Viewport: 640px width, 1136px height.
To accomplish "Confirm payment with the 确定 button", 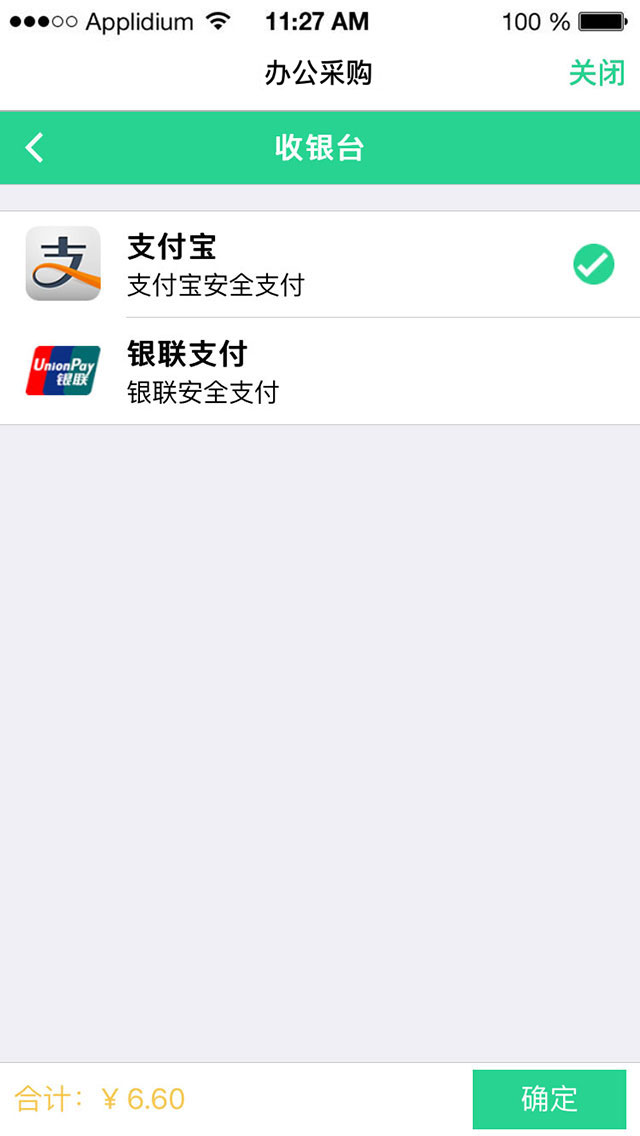I will coord(549,1099).
